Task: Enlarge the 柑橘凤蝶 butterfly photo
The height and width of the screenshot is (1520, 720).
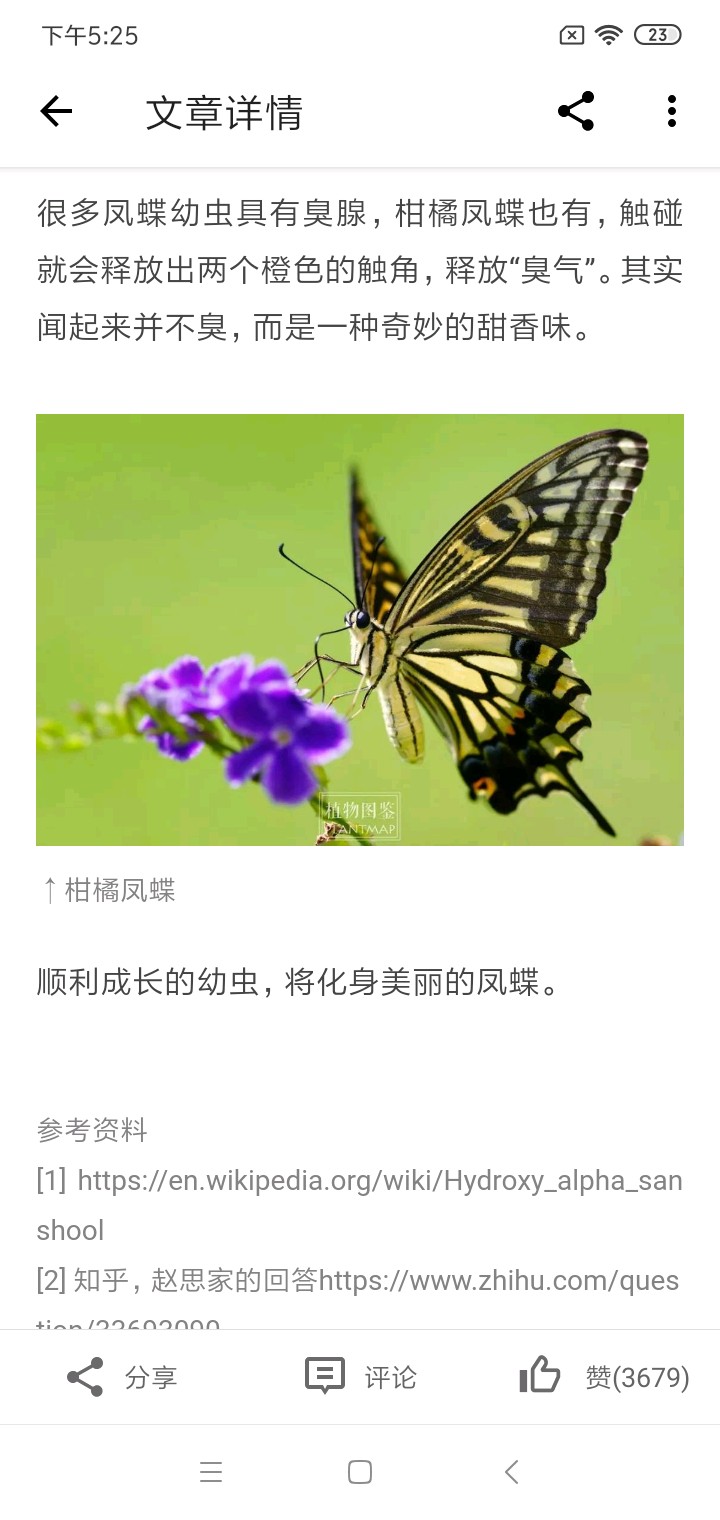Action: coord(360,630)
